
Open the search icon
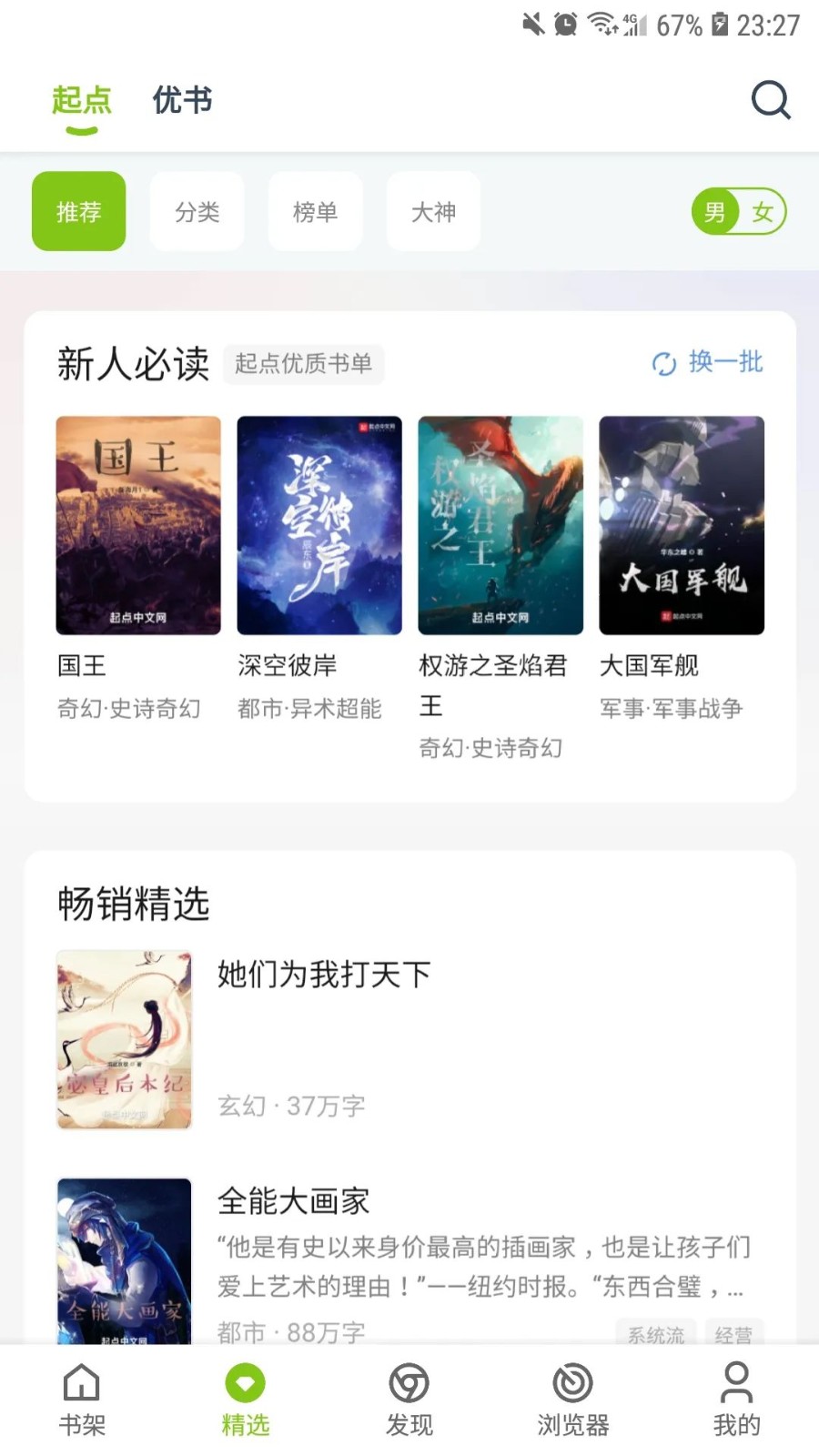770,100
